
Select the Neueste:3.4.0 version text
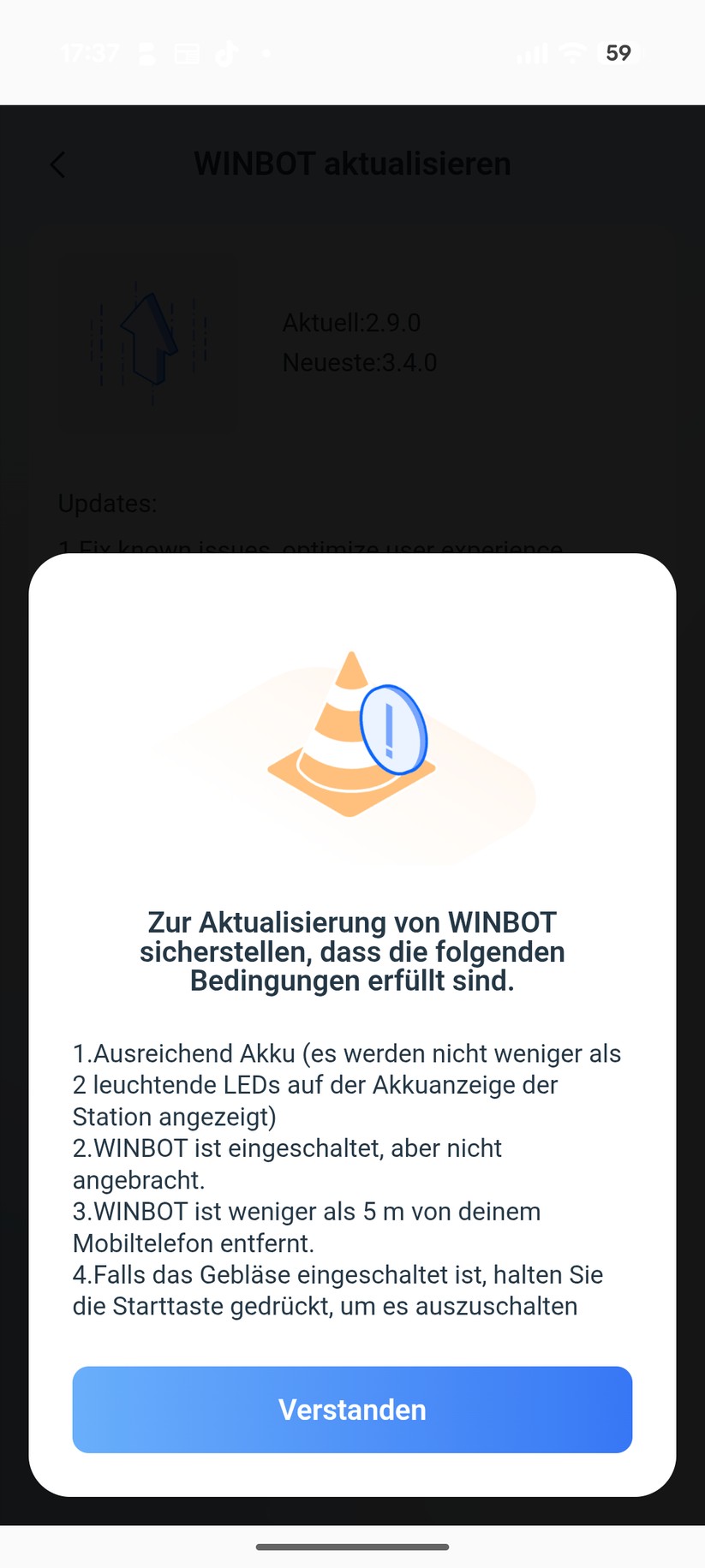(x=360, y=362)
